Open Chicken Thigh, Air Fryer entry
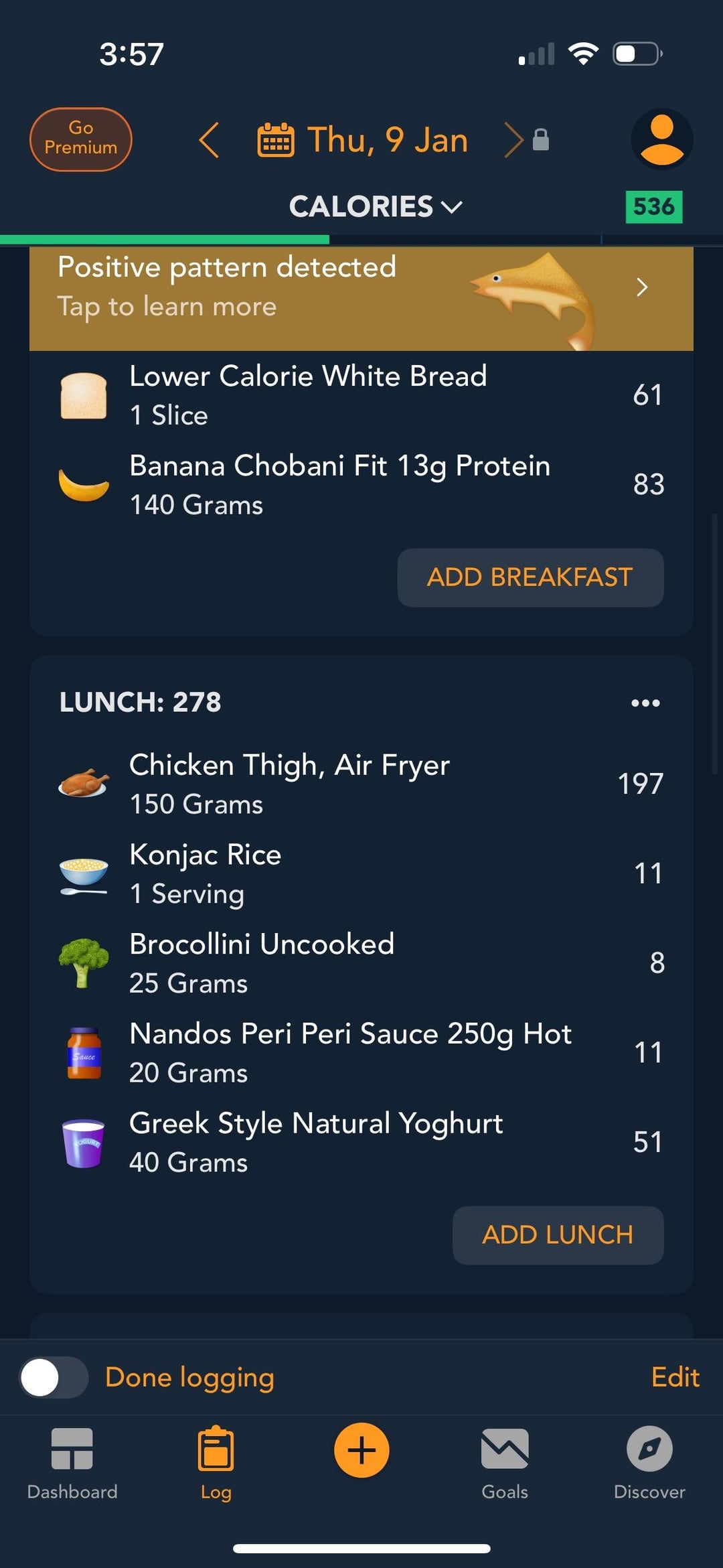This screenshot has width=723, height=1568. click(x=361, y=784)
